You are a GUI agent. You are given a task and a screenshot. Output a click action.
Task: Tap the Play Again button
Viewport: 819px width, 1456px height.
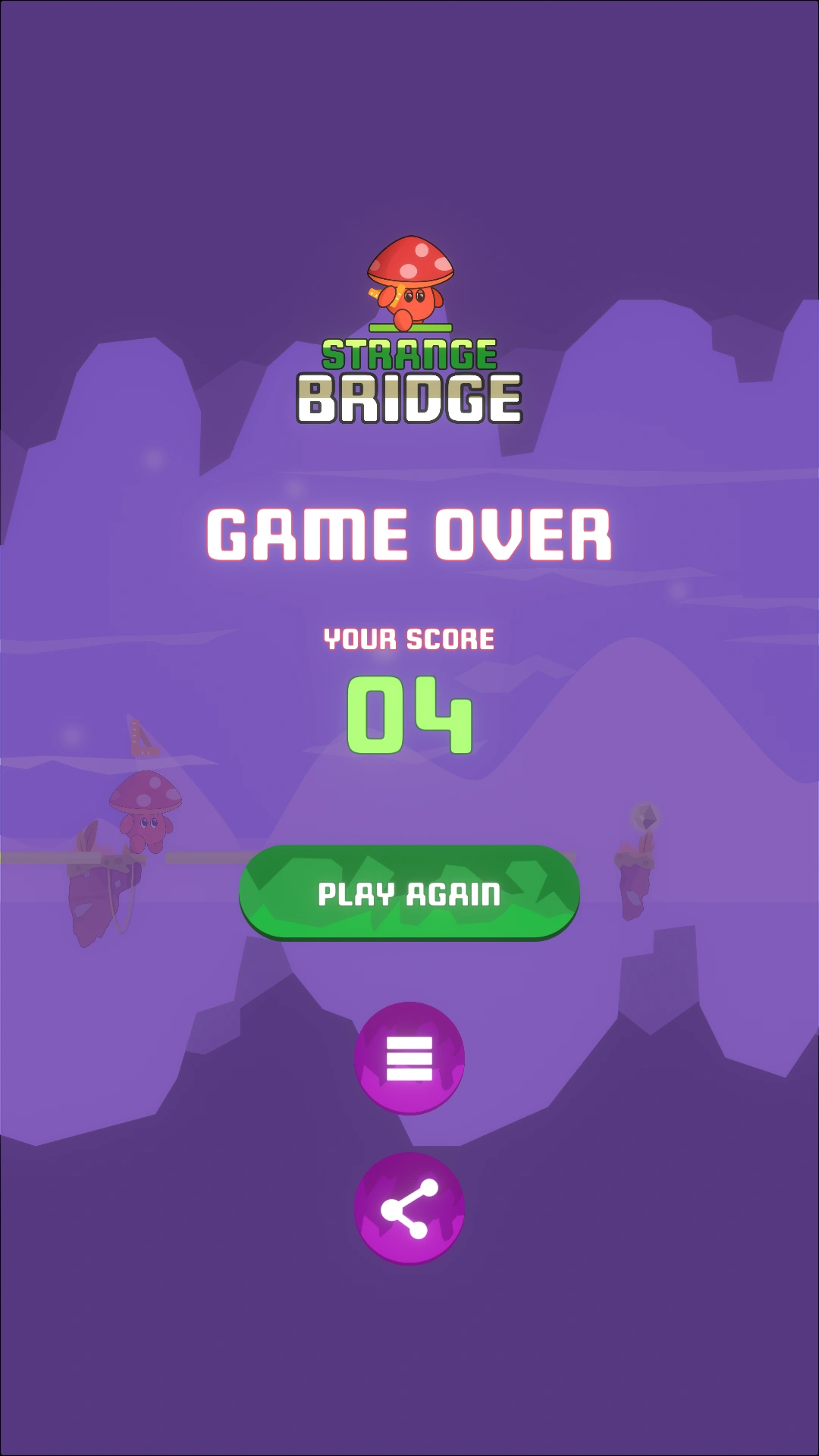(409, 893)
